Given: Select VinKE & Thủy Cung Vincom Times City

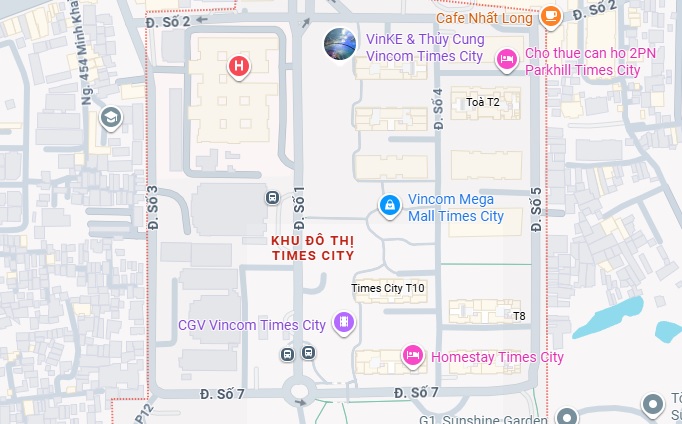Looking at the screenshot, I should coord(340,44).
